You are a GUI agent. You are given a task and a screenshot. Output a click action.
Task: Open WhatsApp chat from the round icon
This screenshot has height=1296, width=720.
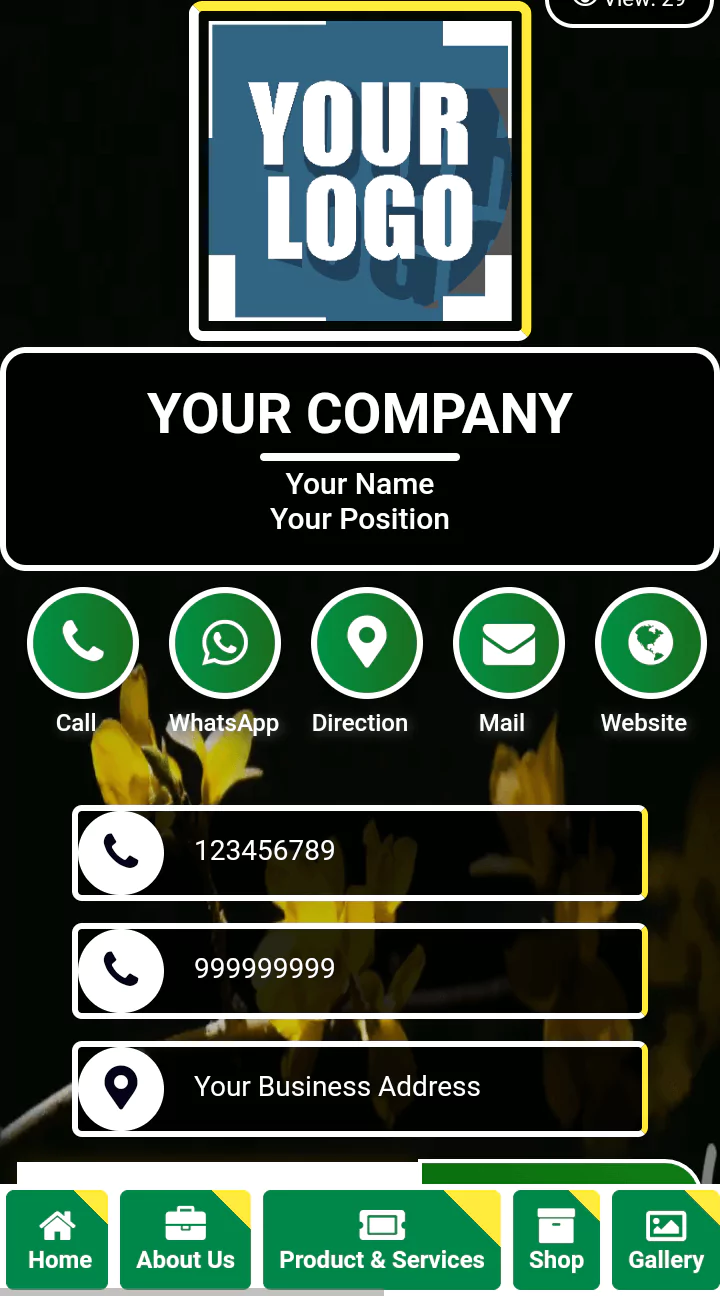point(224,643)
